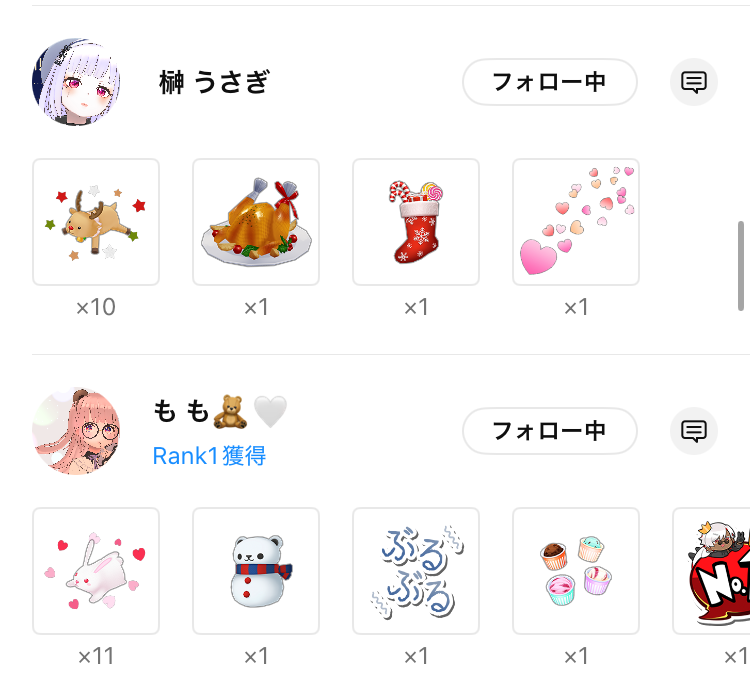Screen dimensions: 750x699
Task: Select the snowman bear gift tile
Action: pyautogui.click(x=256, y=571)
